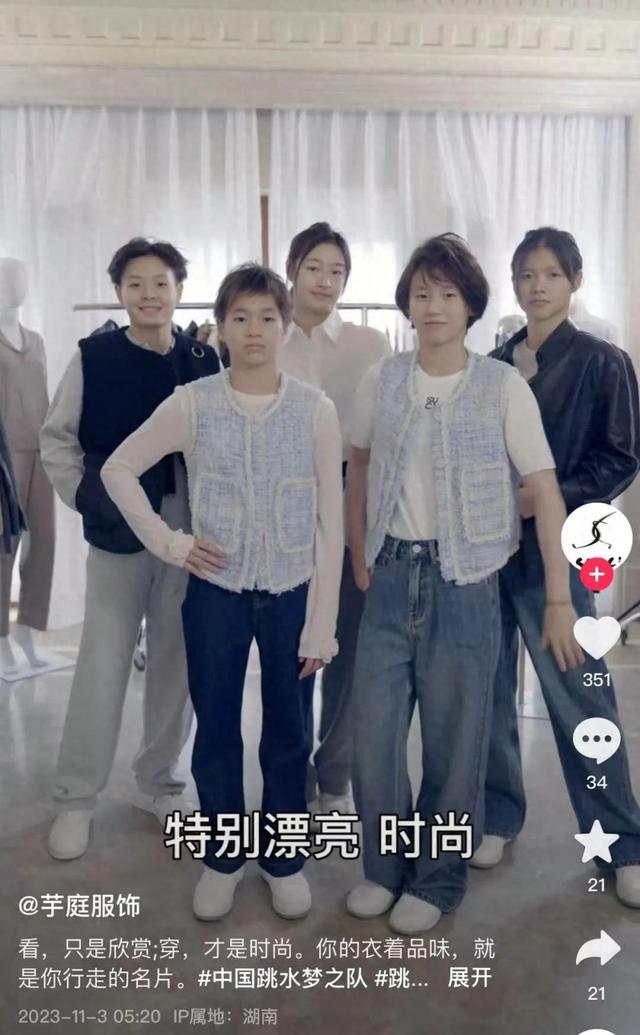The image size is (640, 1035).
Task: Add the video to favorites with the star
Action: coord(596,842)
